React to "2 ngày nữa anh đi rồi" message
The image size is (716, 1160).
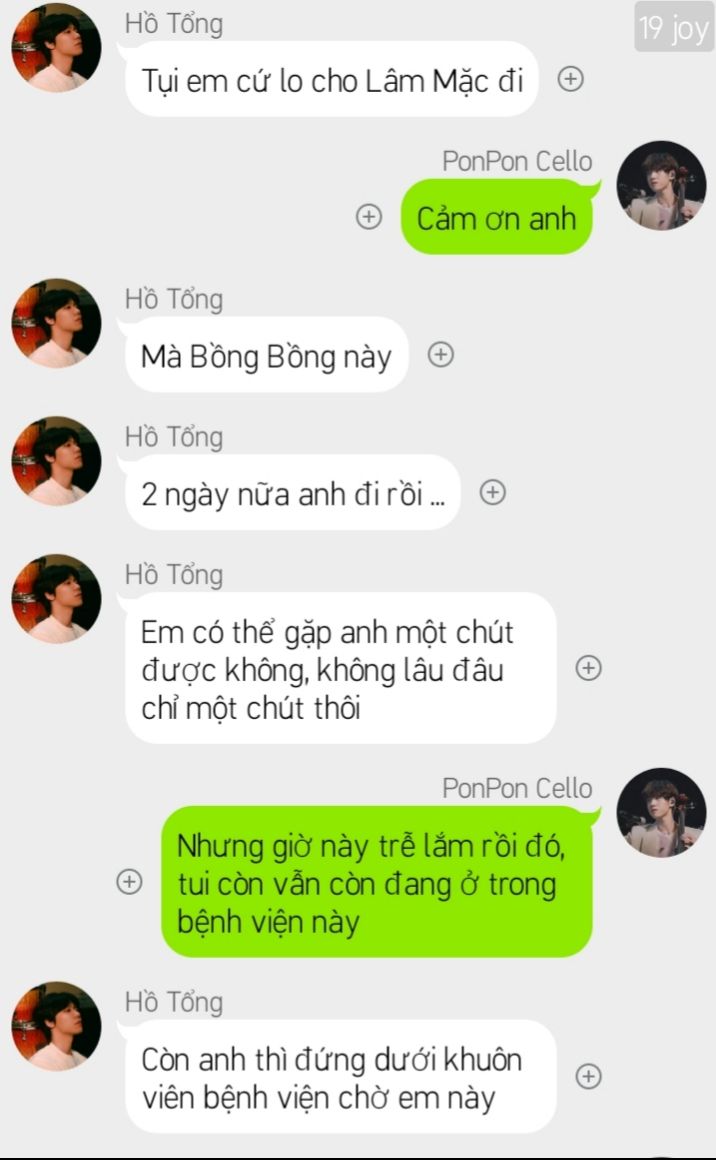(x=492, y=492)
